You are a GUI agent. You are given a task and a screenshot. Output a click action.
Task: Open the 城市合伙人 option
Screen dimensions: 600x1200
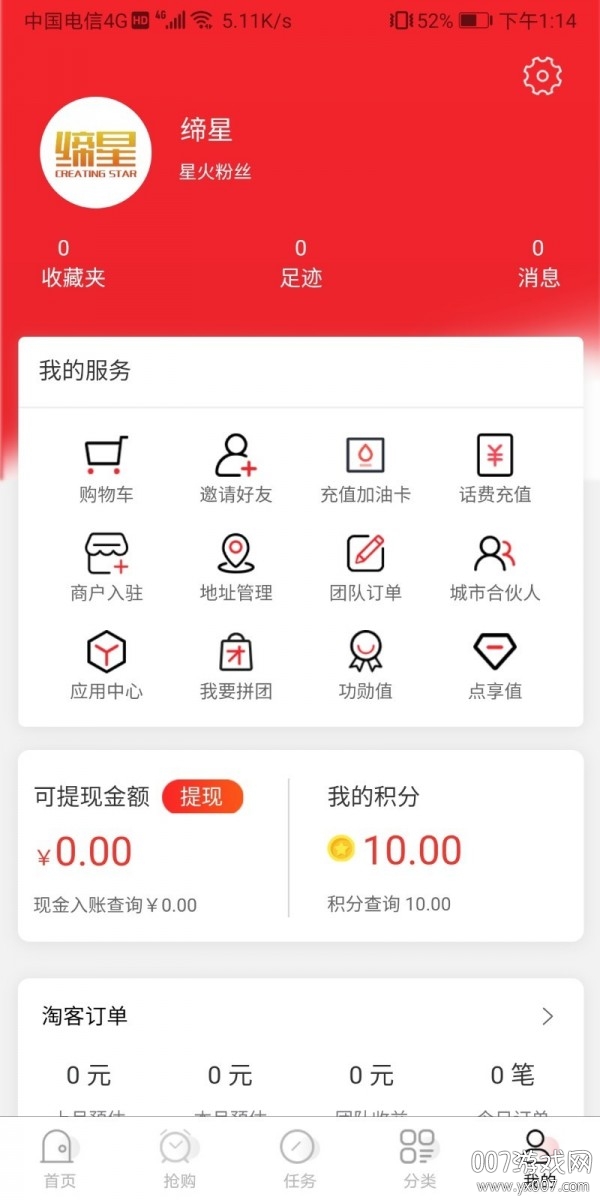pyautogui.click(x=495, y=565)
